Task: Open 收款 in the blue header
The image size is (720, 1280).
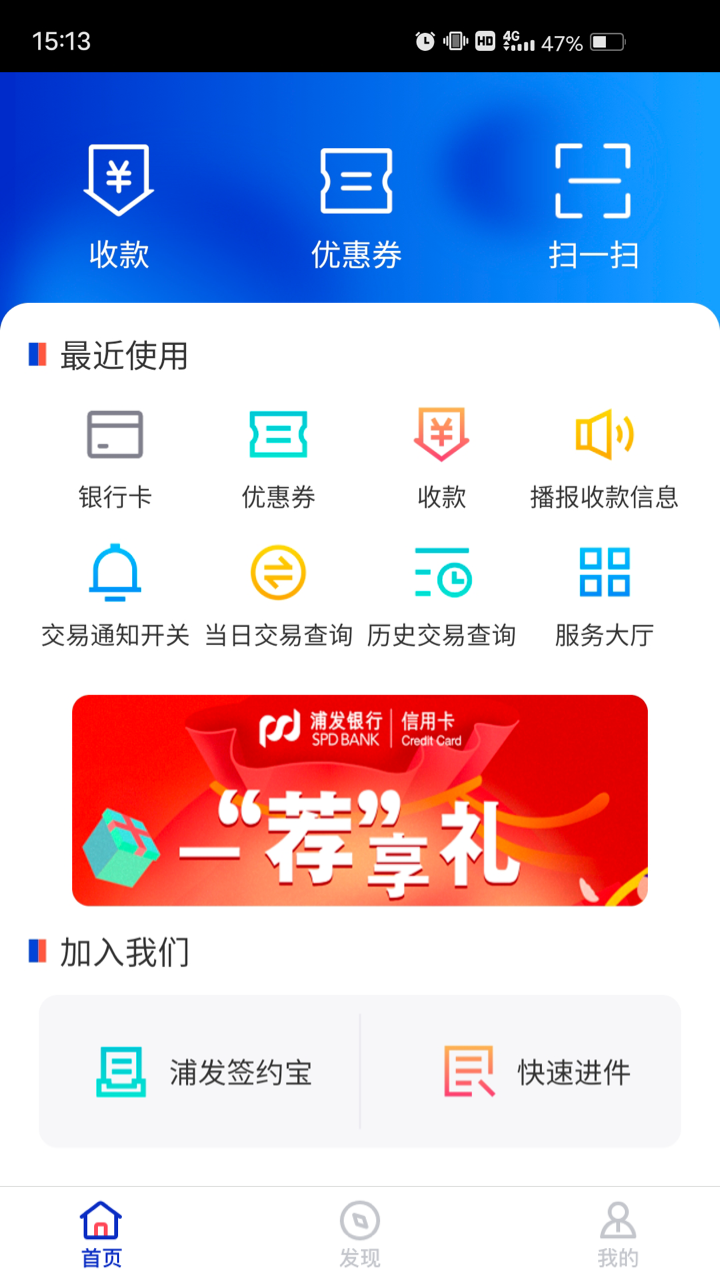Action: [x=119, y=205]
